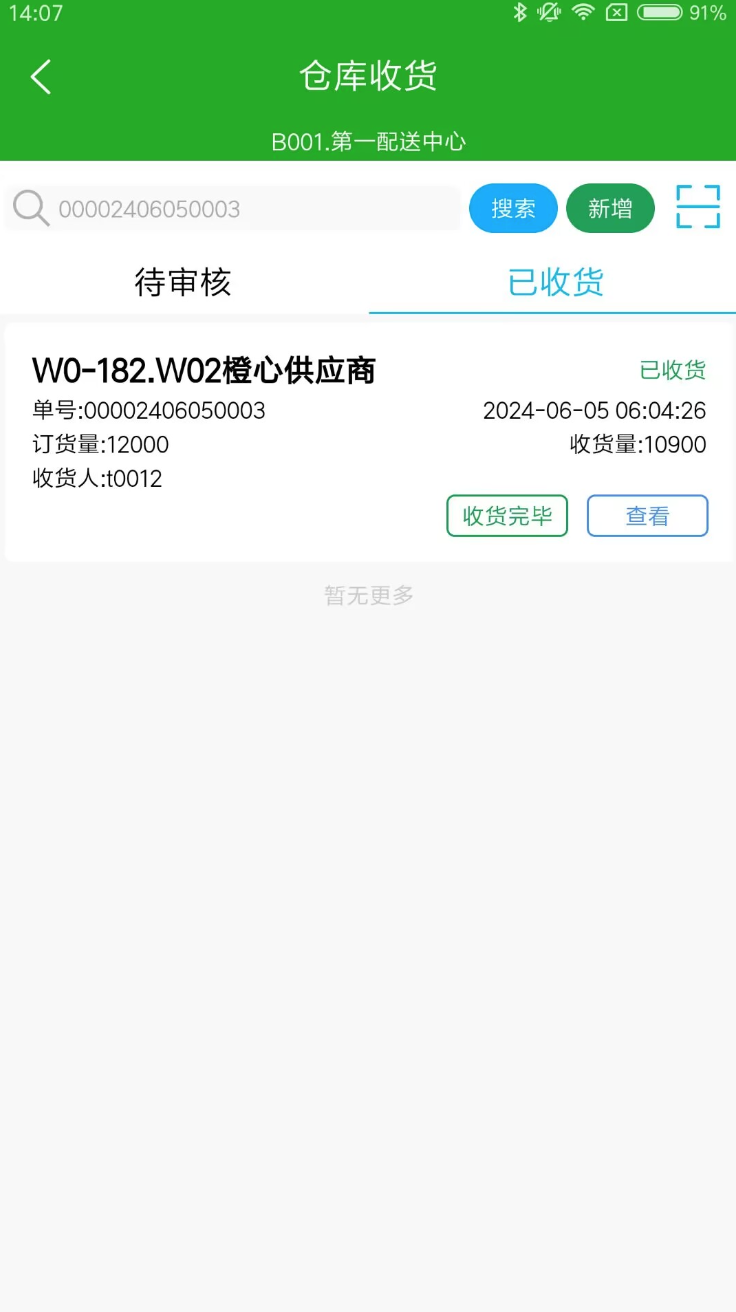Create a new receipt with 新增
This screenshot has width=736, height=1312.
[610, 209]
